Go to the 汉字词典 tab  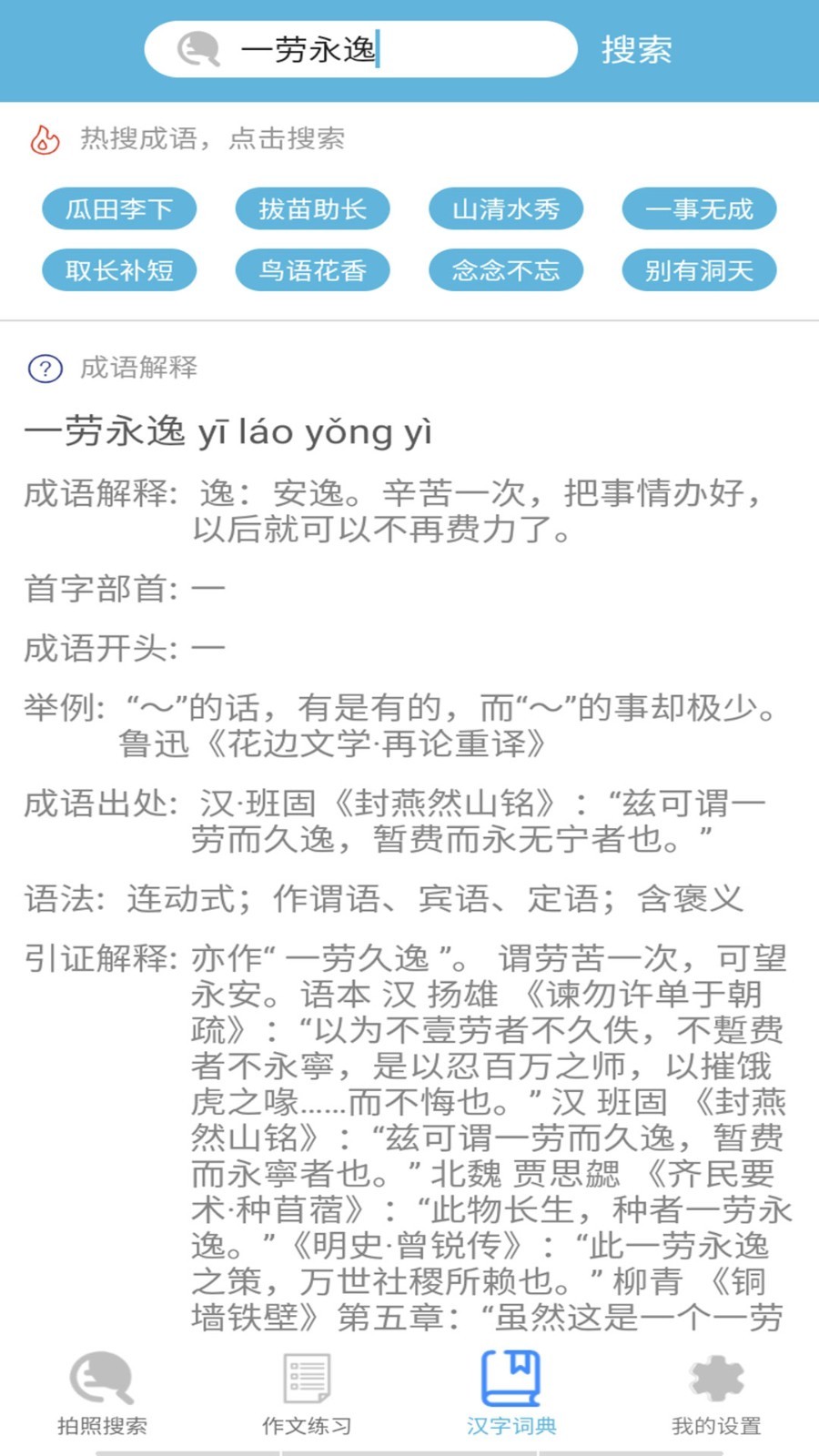tap(511, 1393)
